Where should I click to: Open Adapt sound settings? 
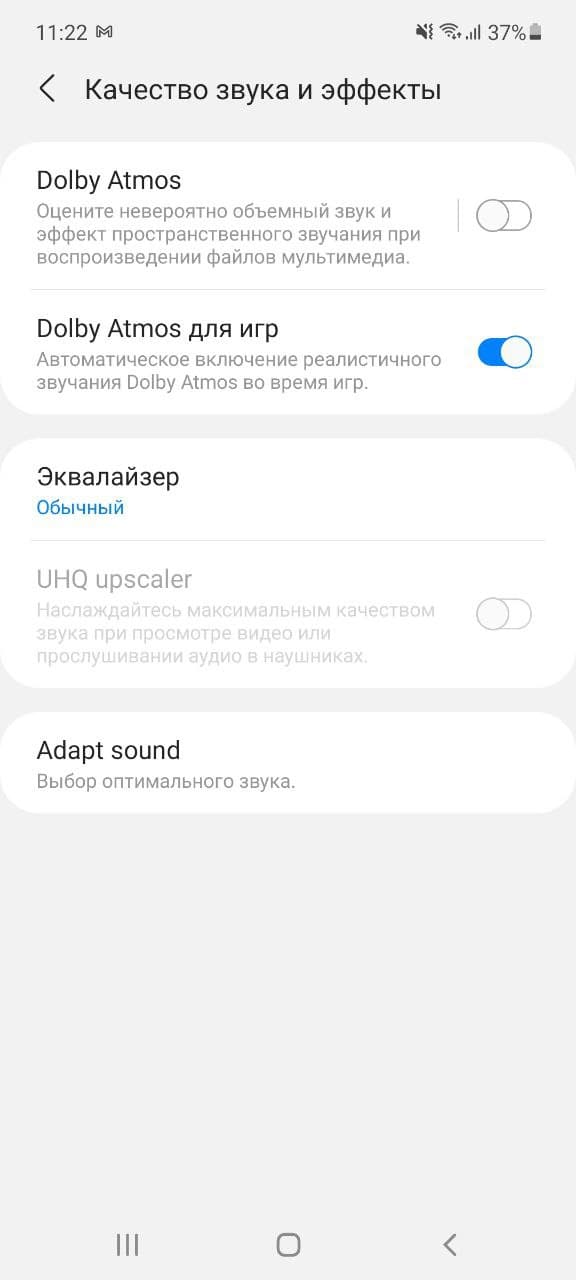click(x=288, y=763)
